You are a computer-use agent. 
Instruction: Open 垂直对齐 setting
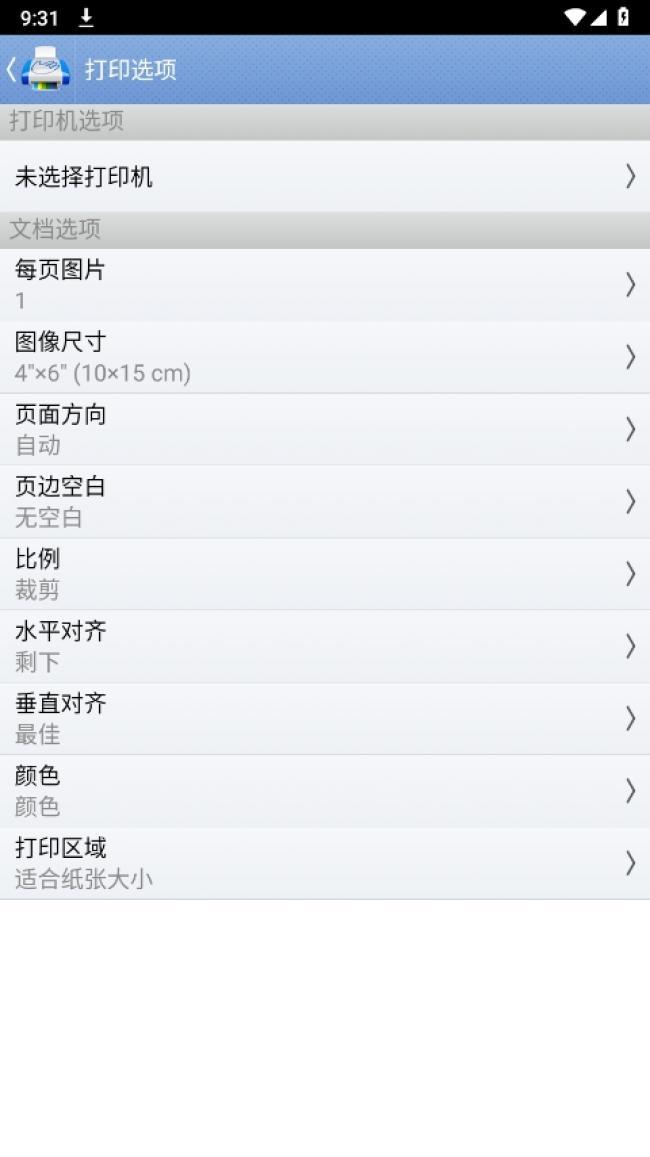[324, 718]
